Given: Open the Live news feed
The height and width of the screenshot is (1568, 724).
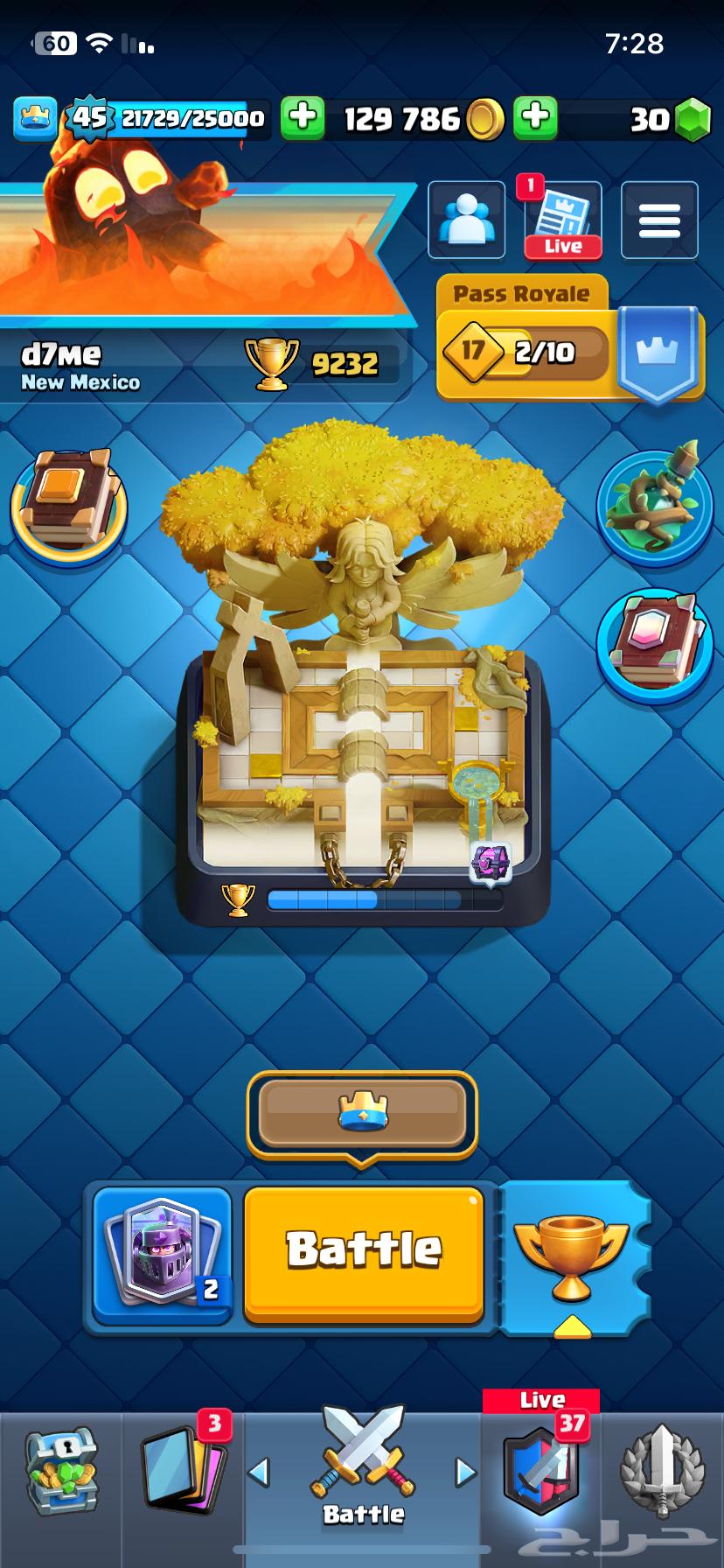Looking at the screenshot, I should click(x=562, y=220).
